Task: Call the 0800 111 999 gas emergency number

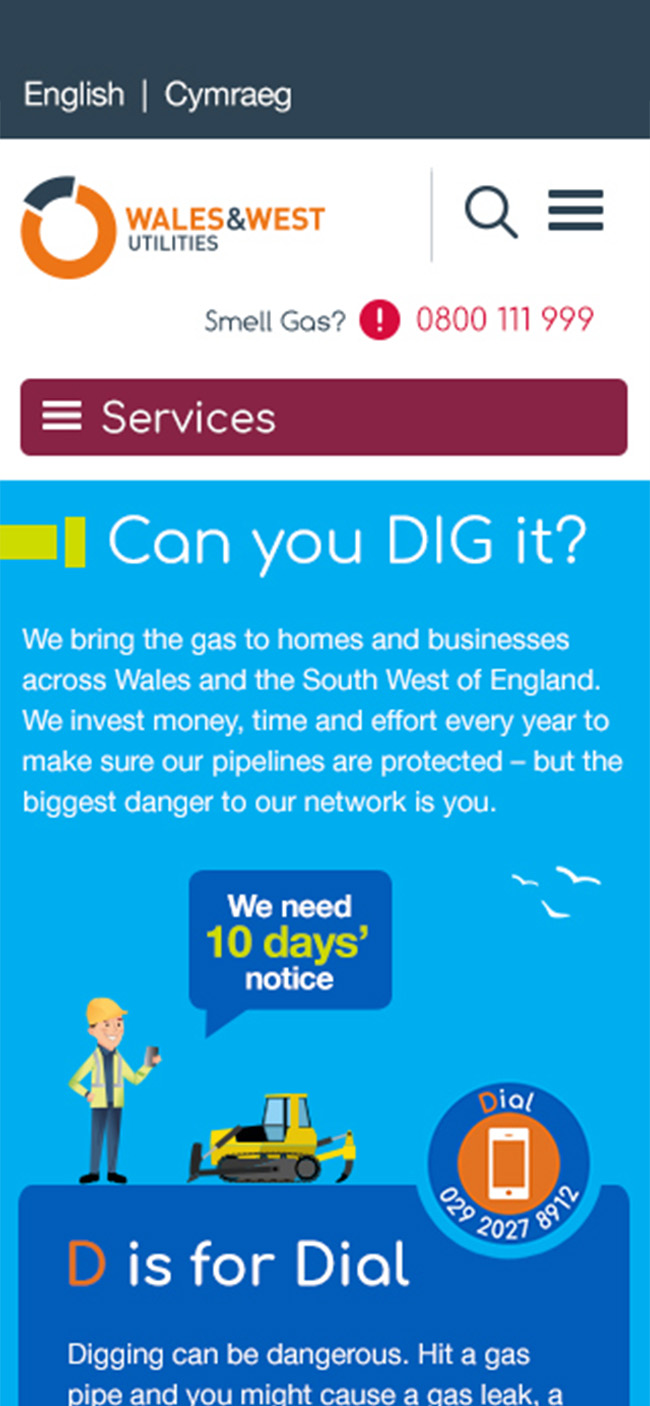Action: point(504,320)
